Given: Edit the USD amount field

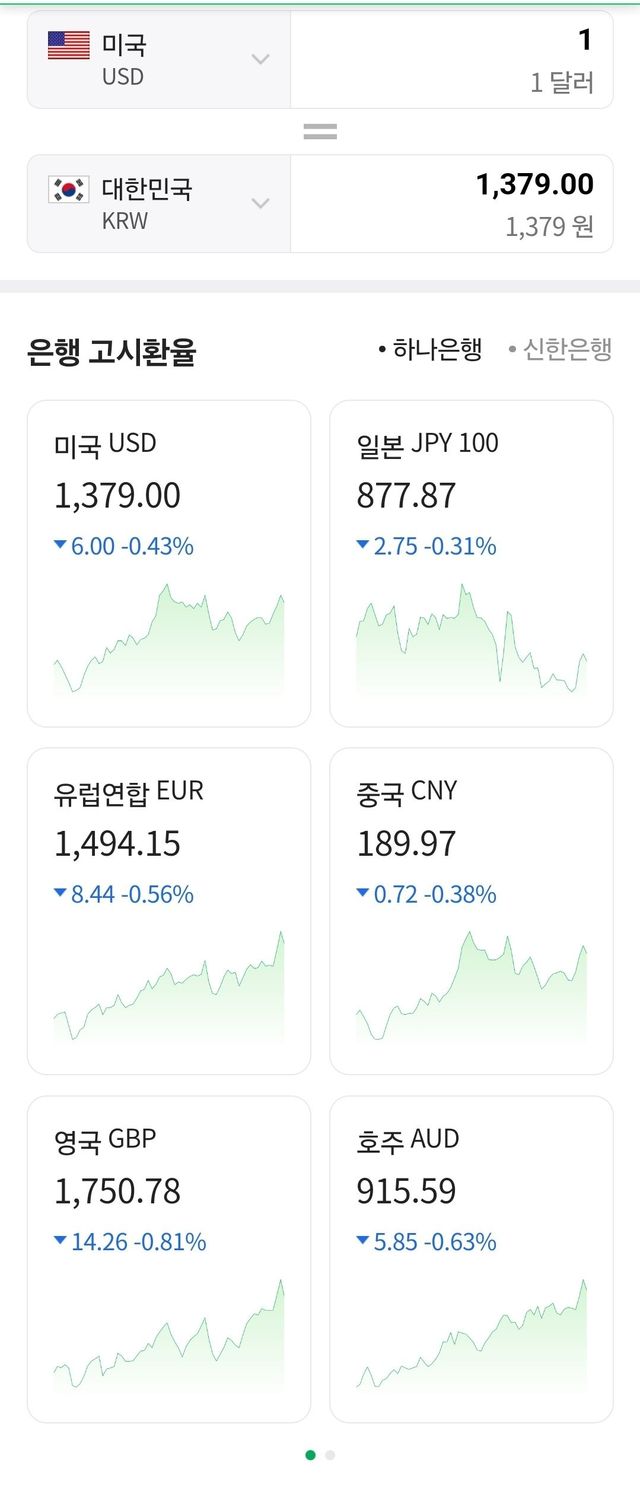Looking at the screenshot, I should (x=450, y=60).
